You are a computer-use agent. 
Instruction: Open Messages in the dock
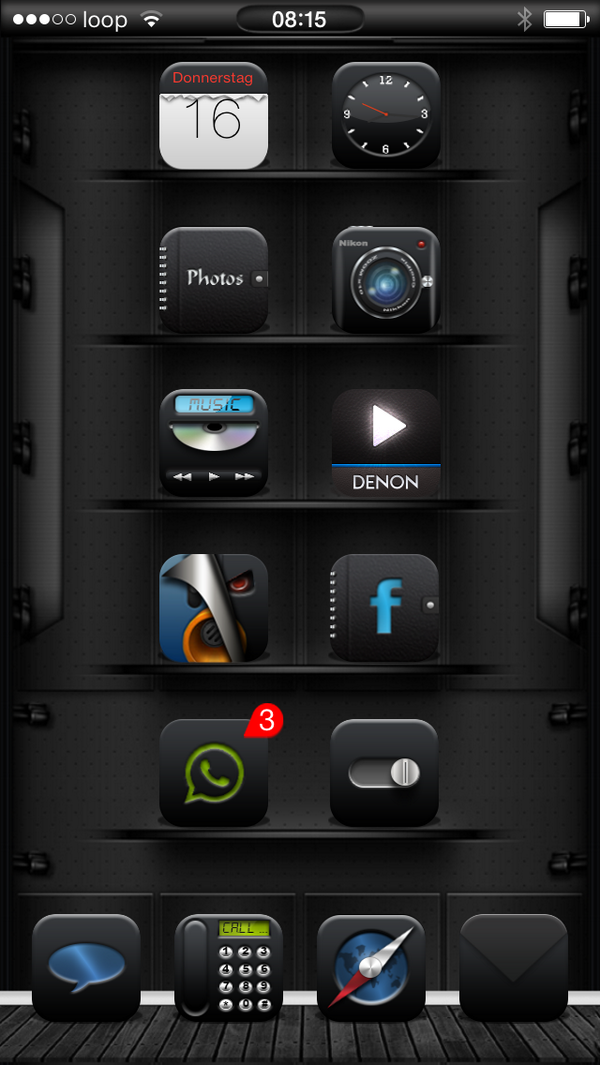[86, 967]
